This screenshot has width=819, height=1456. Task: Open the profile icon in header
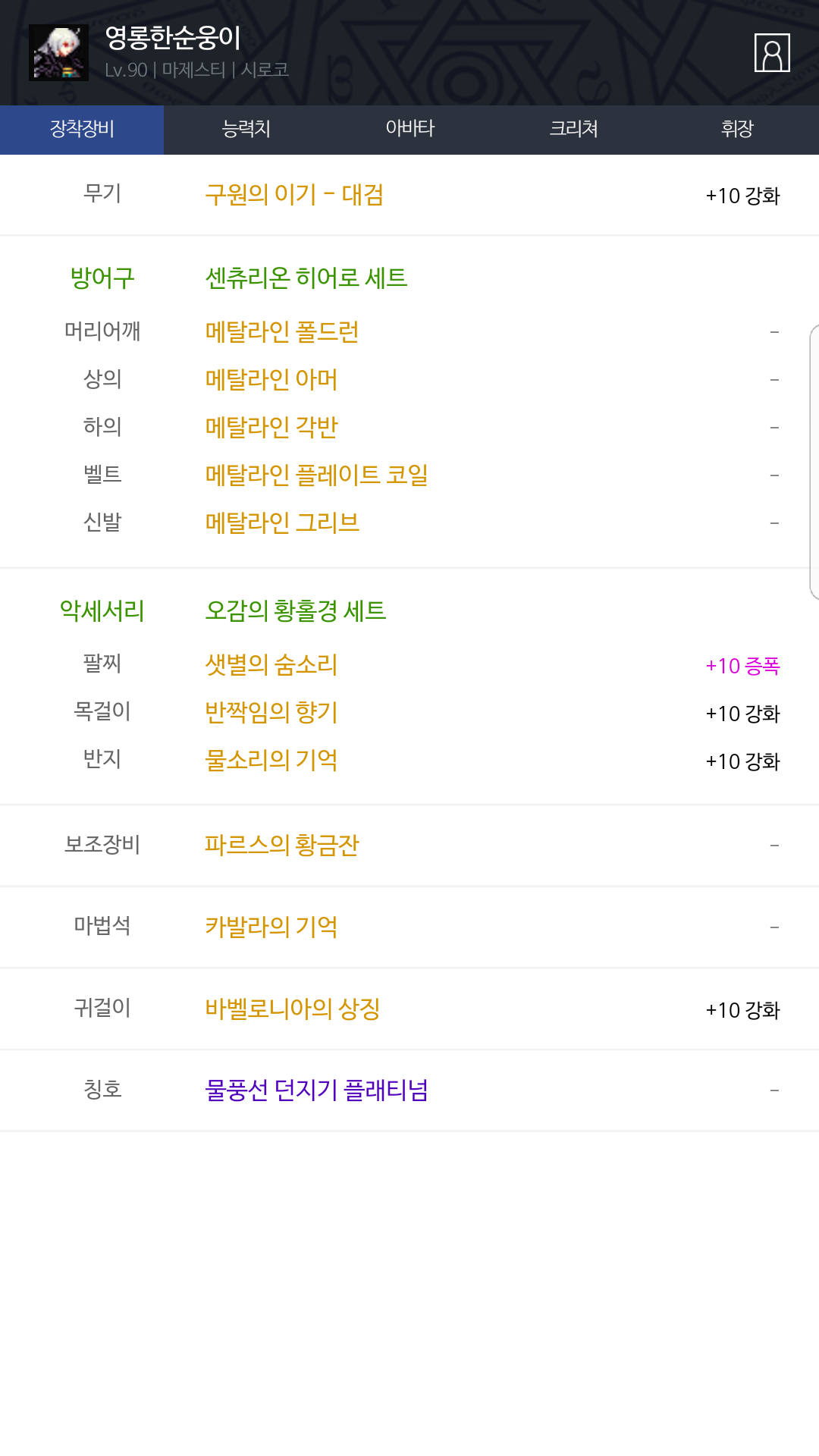(x=772, y=53)
